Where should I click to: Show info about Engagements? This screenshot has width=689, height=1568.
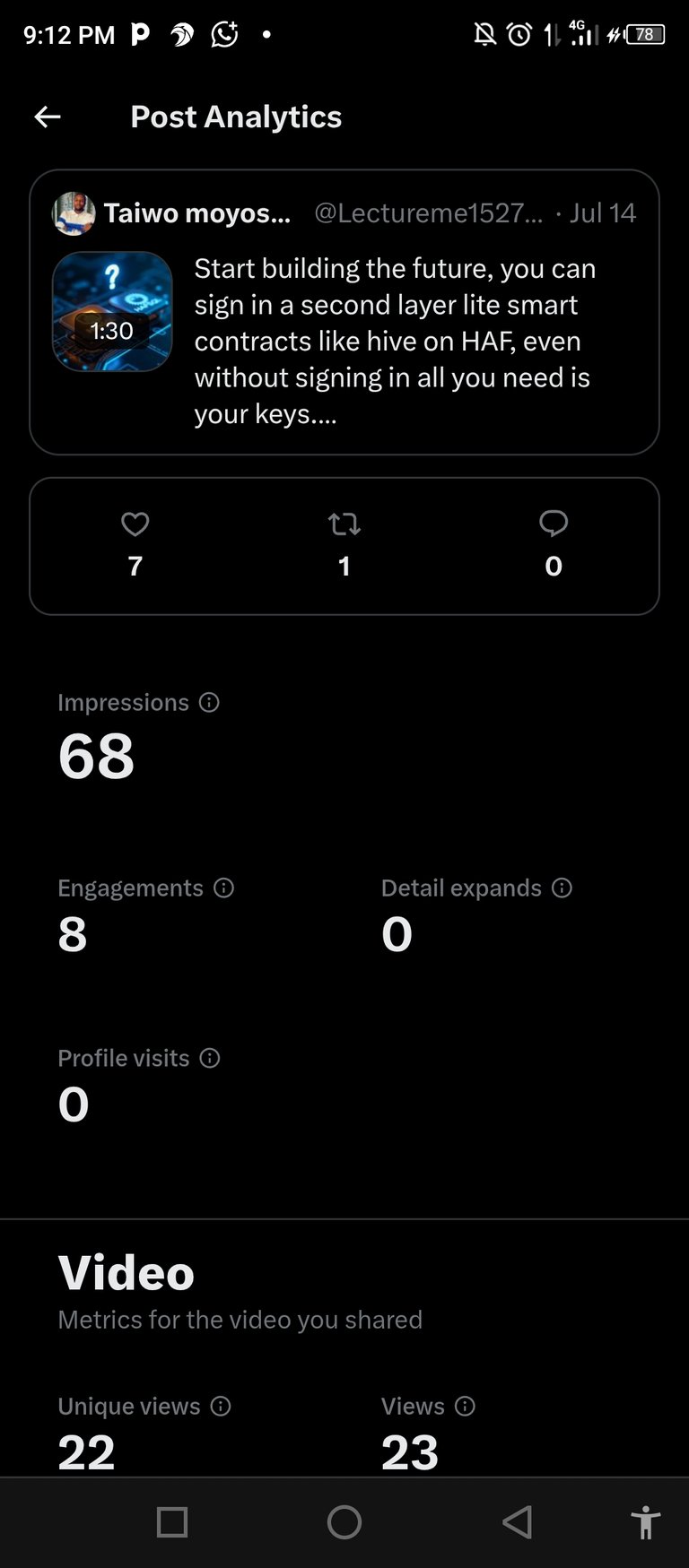click(x=223, y=888)
